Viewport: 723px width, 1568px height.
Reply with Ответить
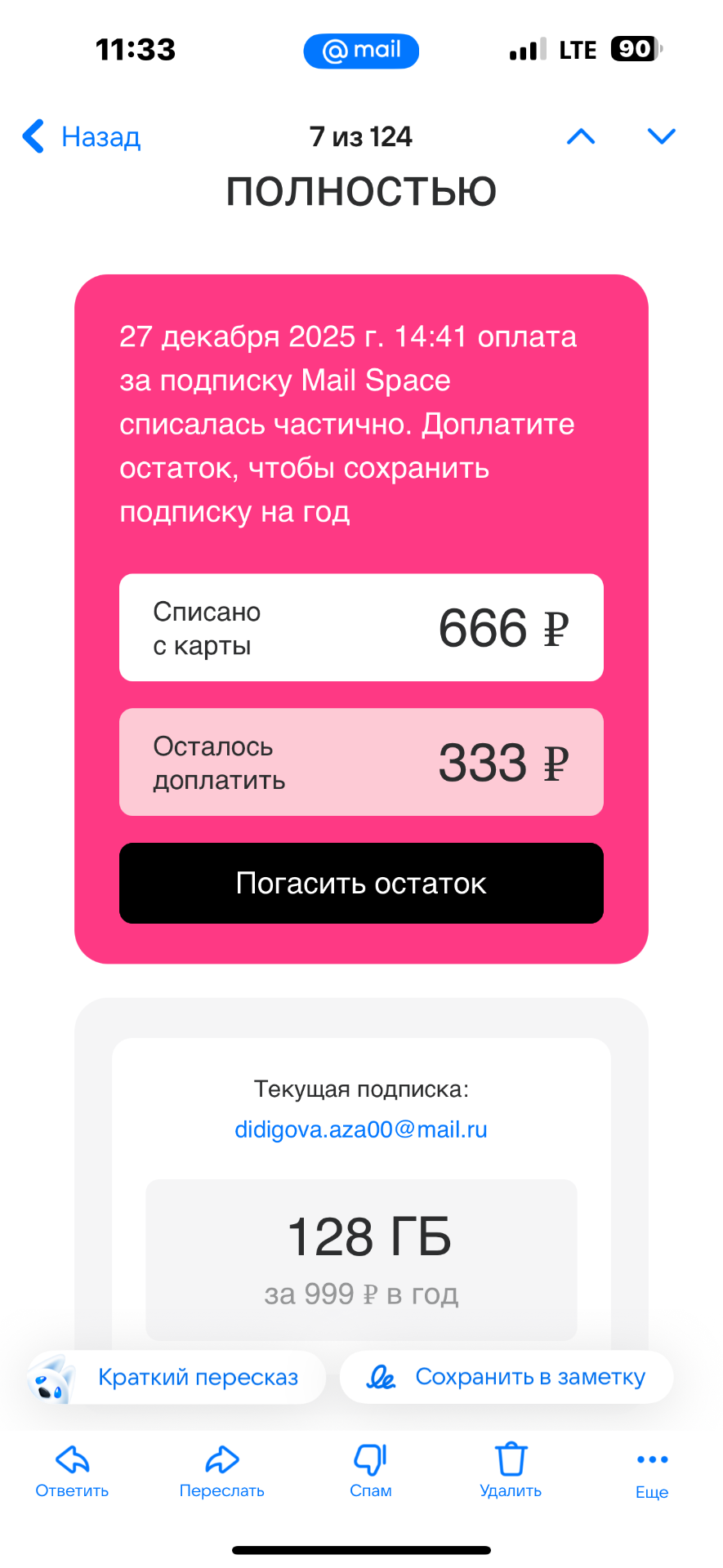click(72, 1470)
